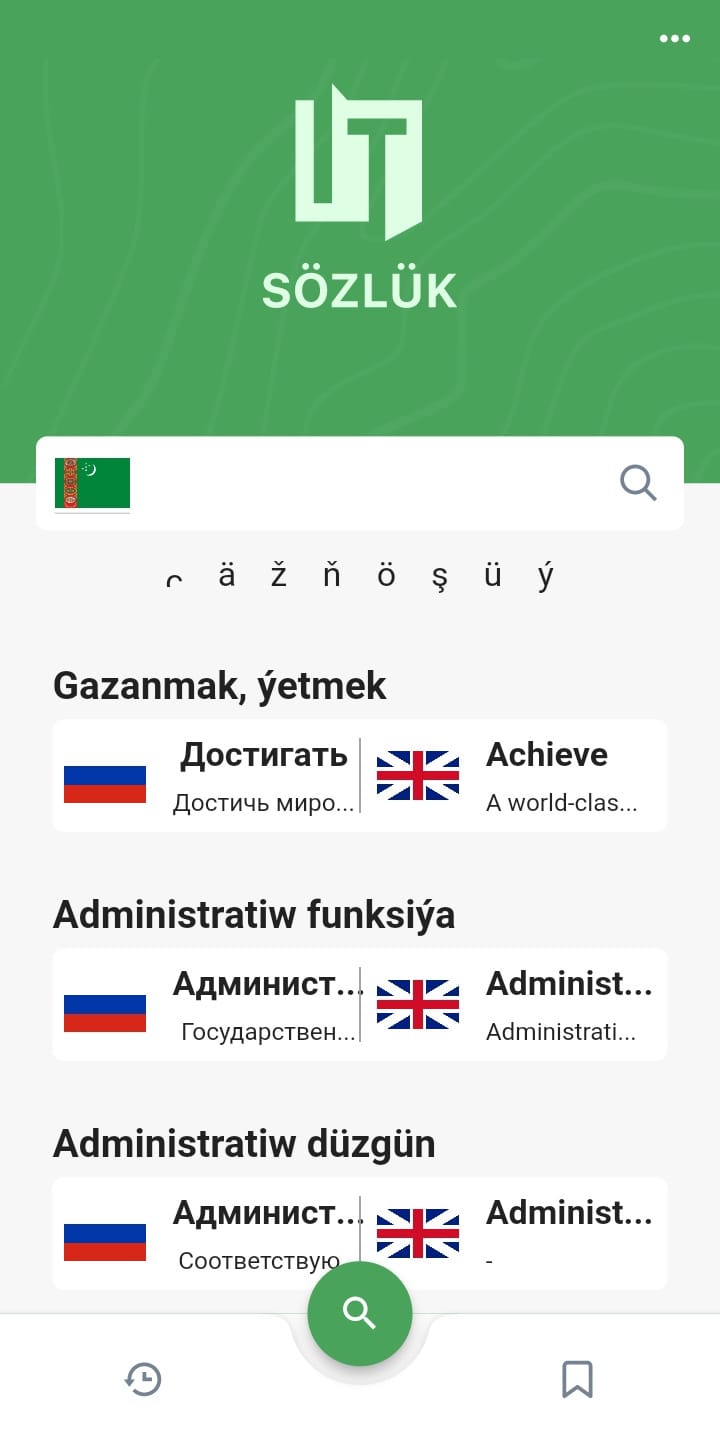Open the History tab via clock icon
Image resolution: width=720 pixels, height=1440 pixels.
click(143, 1380)
